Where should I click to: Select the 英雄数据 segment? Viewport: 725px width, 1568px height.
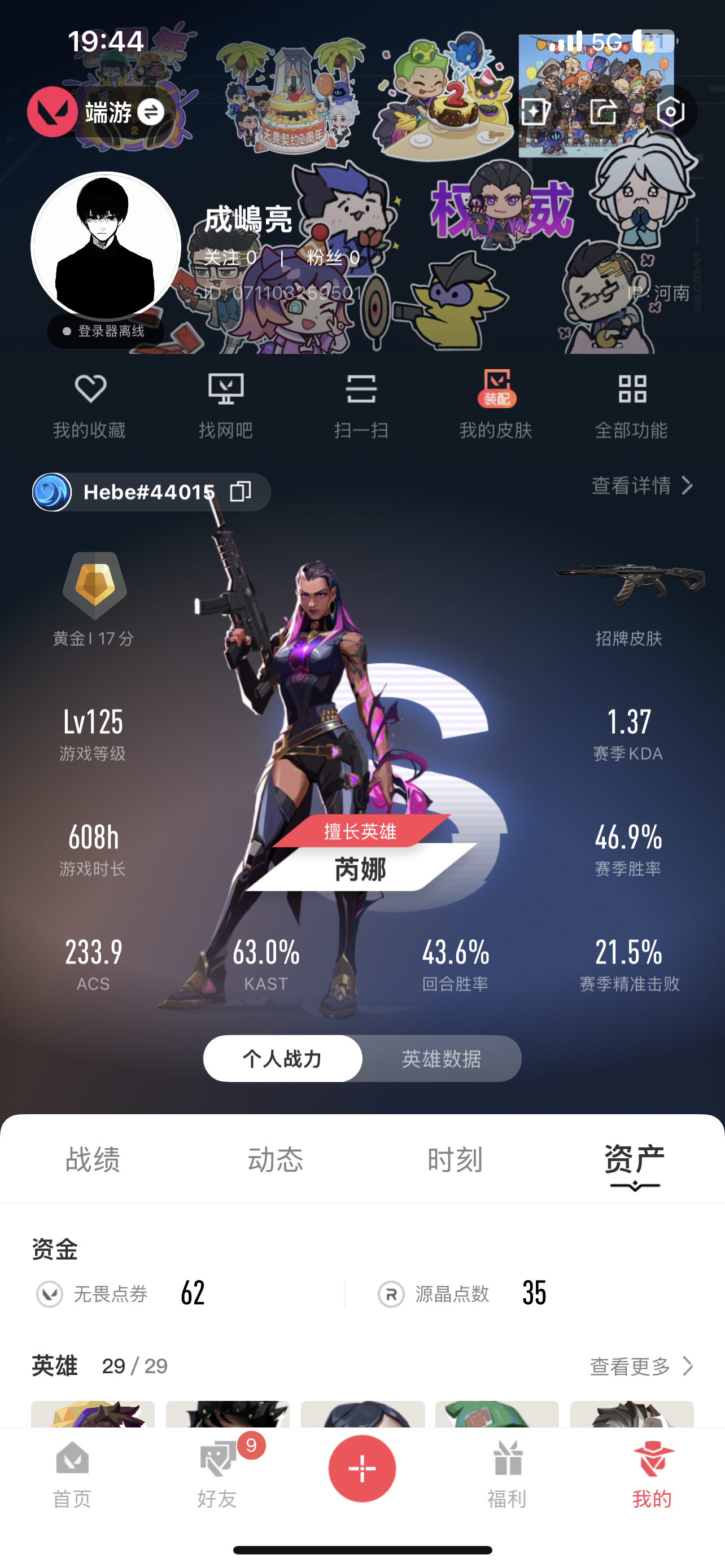point(442,1059)
